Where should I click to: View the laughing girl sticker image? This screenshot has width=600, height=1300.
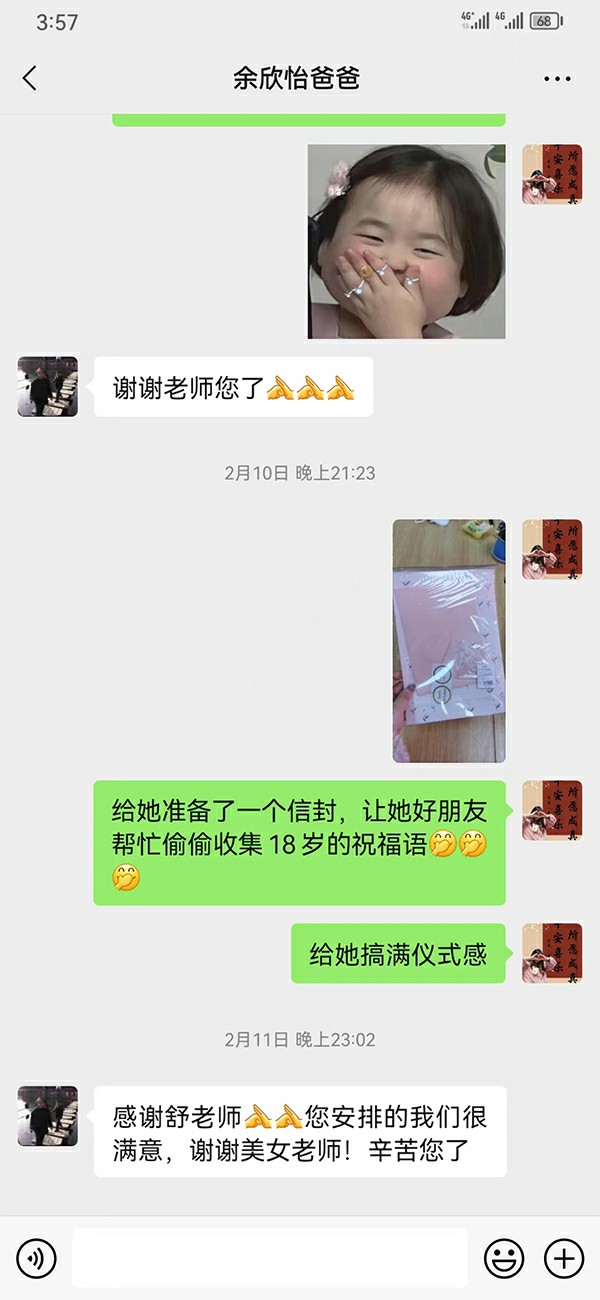click(406, 241)
